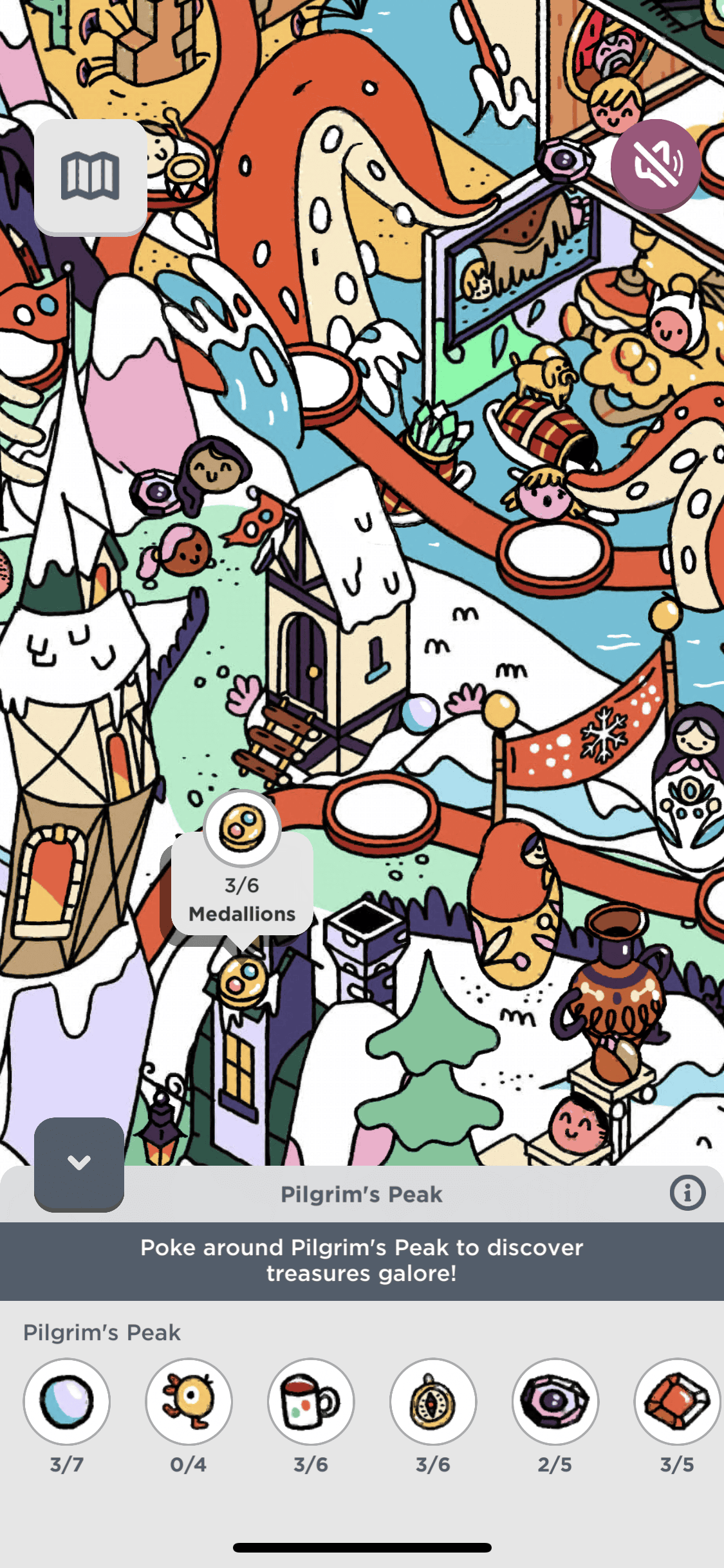Select the mug item 3/6
This screenshot has height=1568, width=724.
click(x=311, y=1401)
